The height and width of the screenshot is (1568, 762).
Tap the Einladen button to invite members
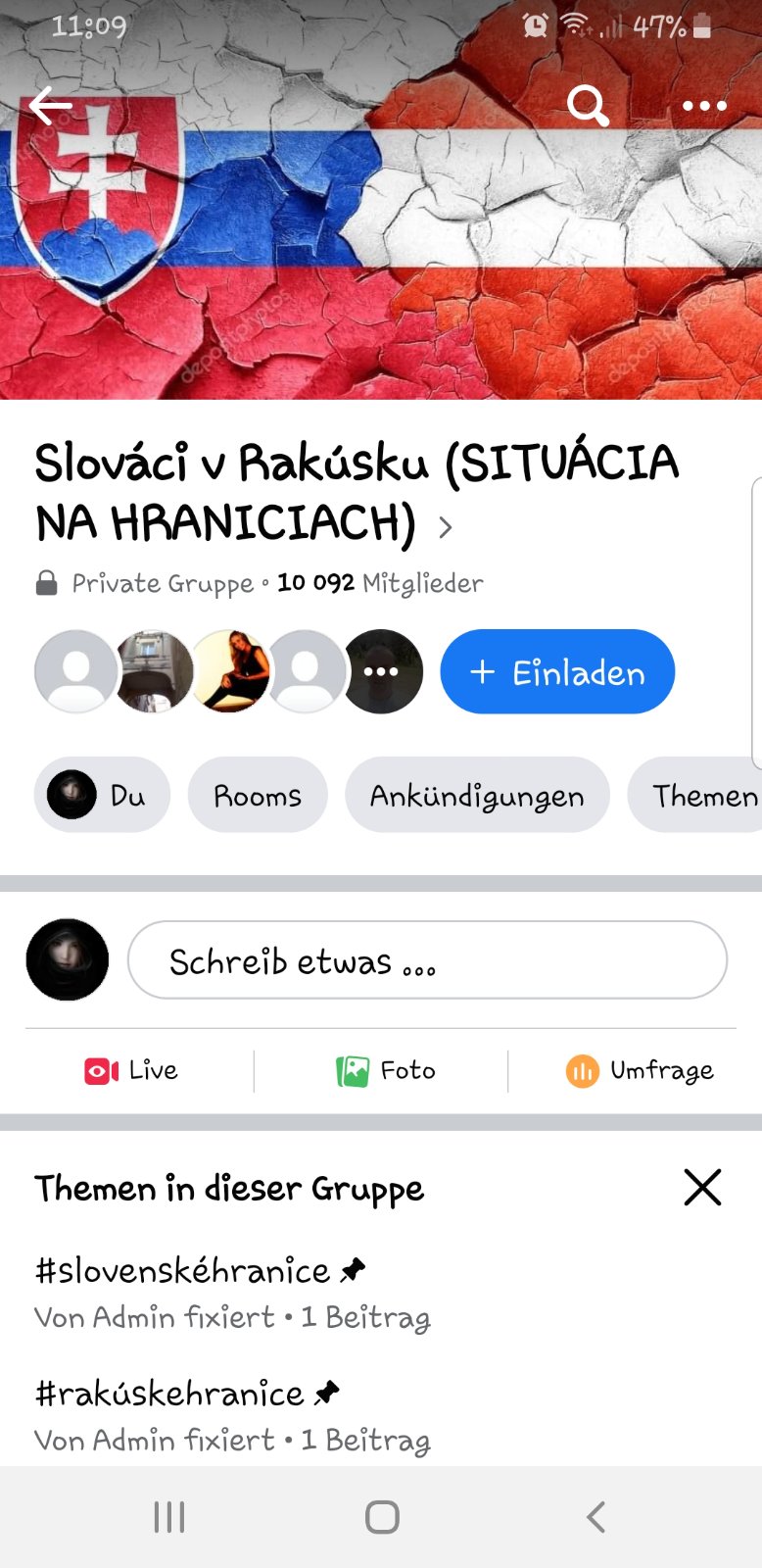click(x=557, y=672)
